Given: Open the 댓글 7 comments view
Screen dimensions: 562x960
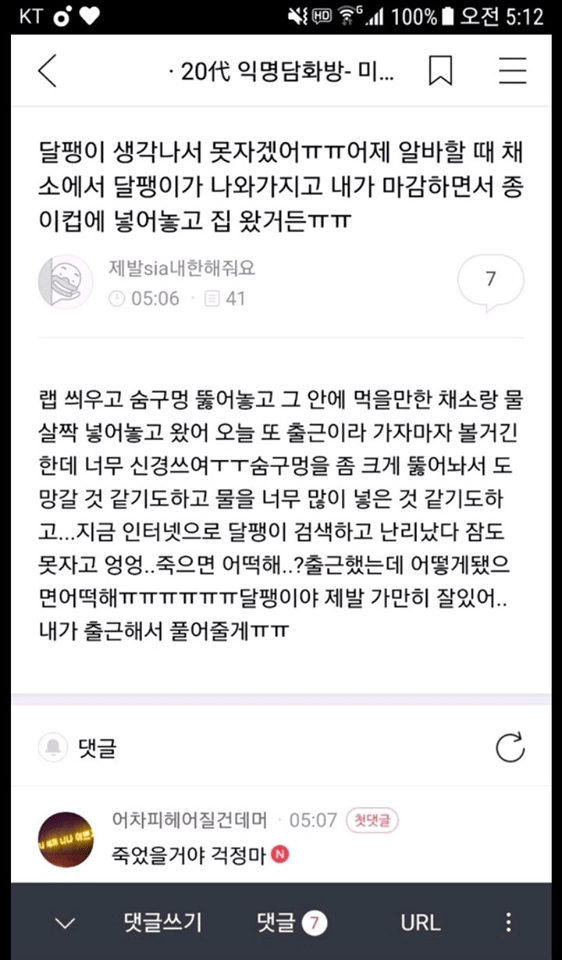Looking at the screenshot, I should [292, 921].
